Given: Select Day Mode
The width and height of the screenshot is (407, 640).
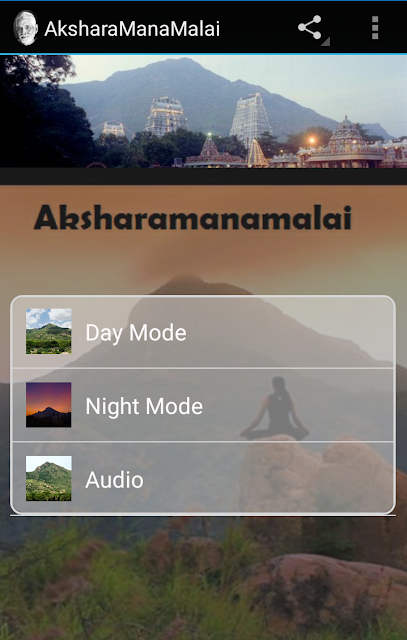Looking at the screenshot, I should tap(203, 332).
